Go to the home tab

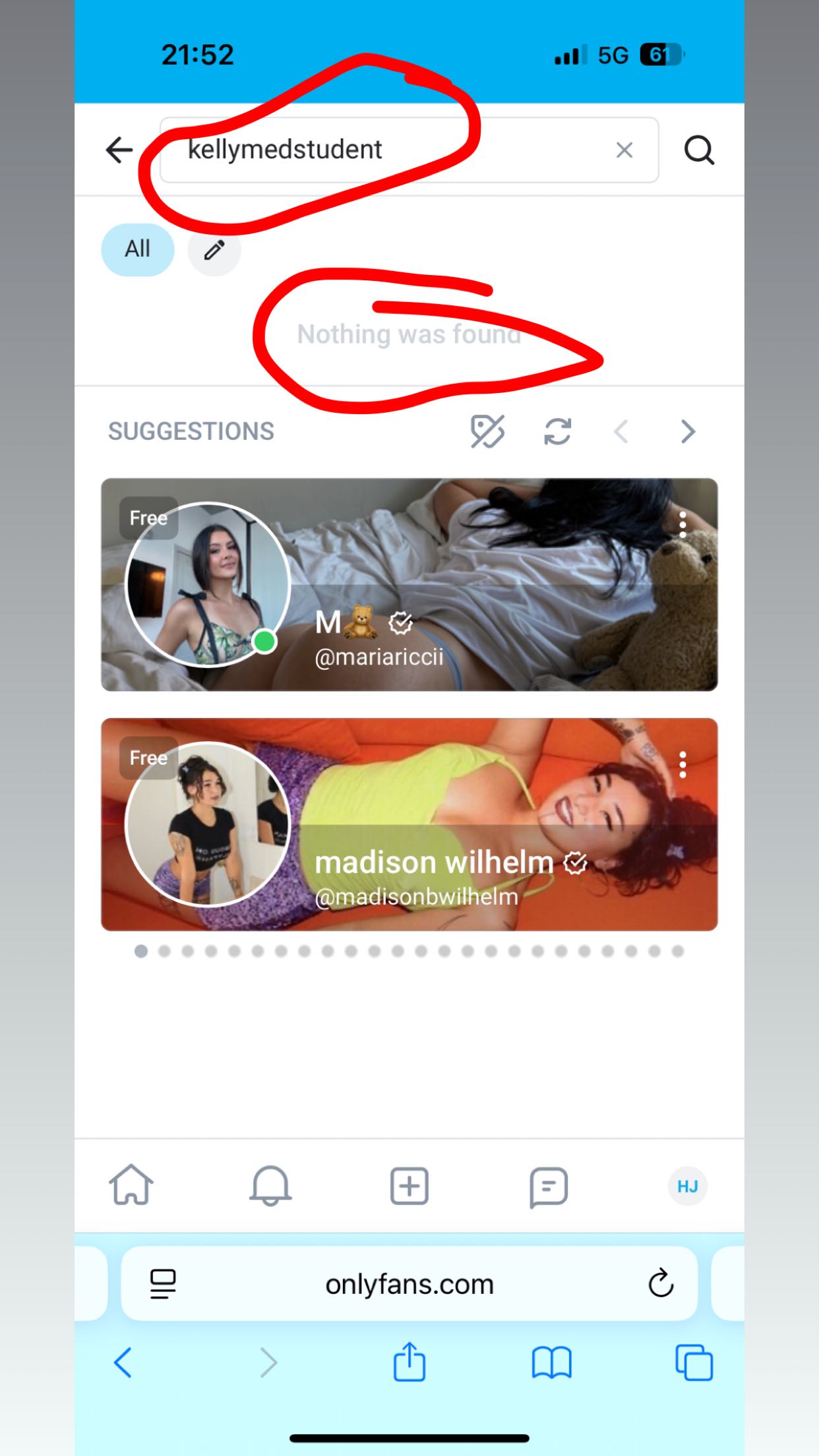131,1186
